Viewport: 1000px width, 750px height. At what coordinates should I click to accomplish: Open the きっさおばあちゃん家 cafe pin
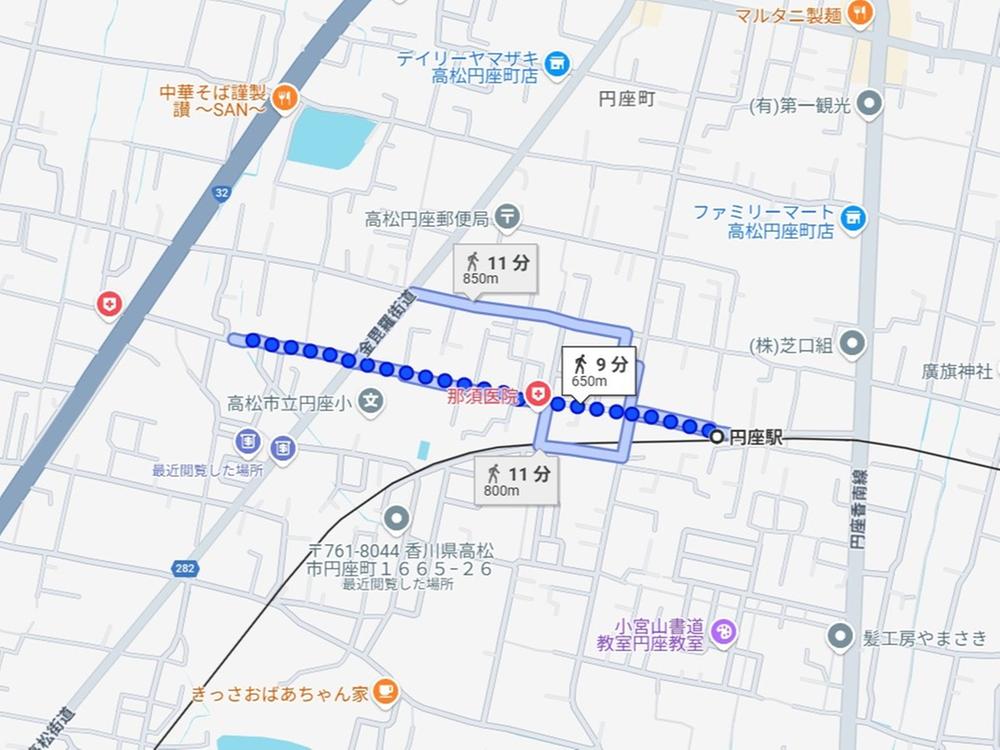[385, 690]
